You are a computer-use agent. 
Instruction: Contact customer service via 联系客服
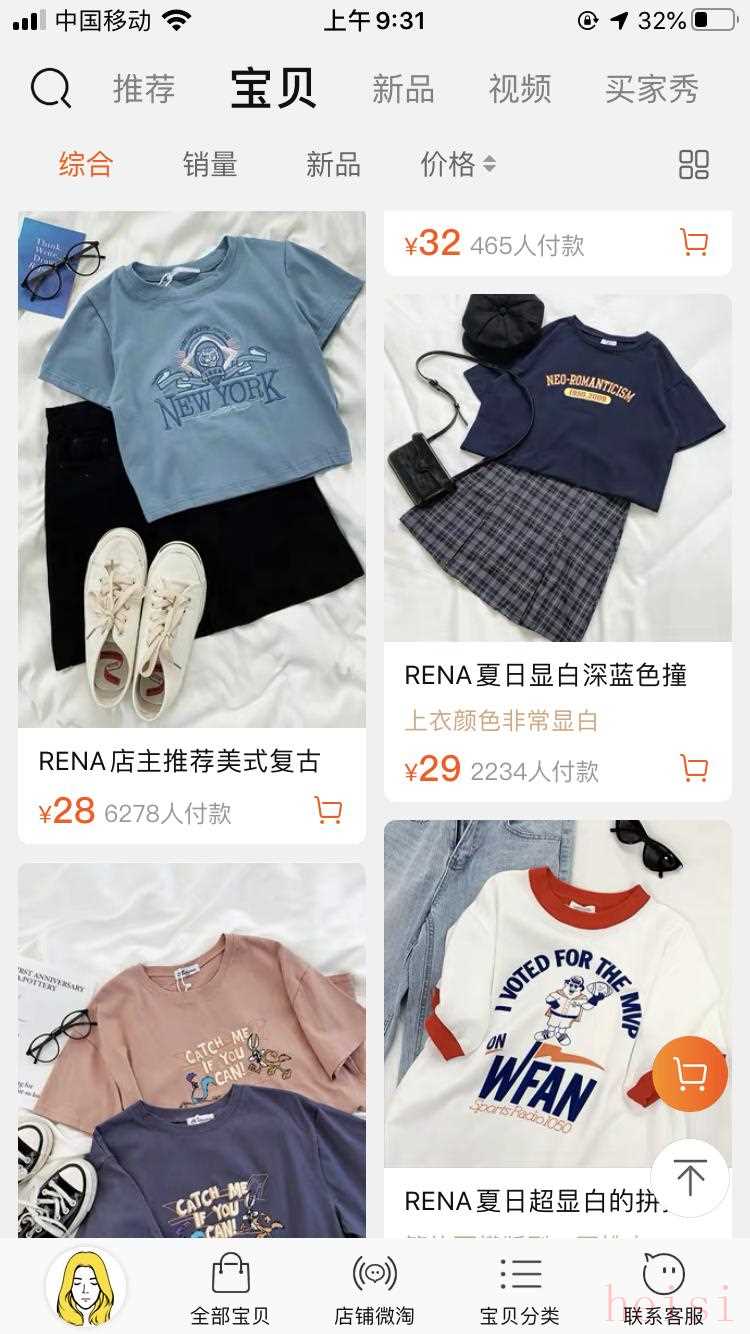click(663, 1288)
